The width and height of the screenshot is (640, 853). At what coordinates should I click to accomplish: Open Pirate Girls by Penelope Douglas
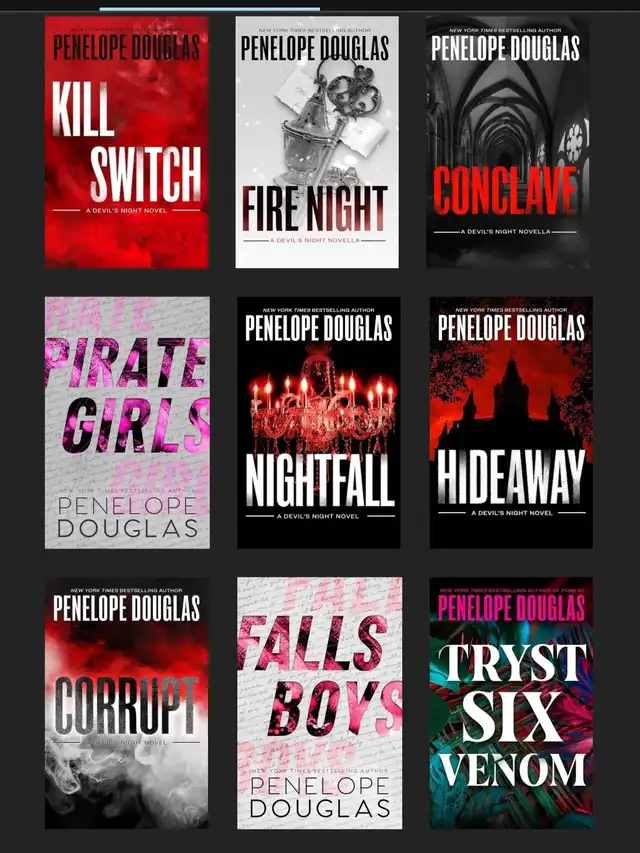coord(127,423)
